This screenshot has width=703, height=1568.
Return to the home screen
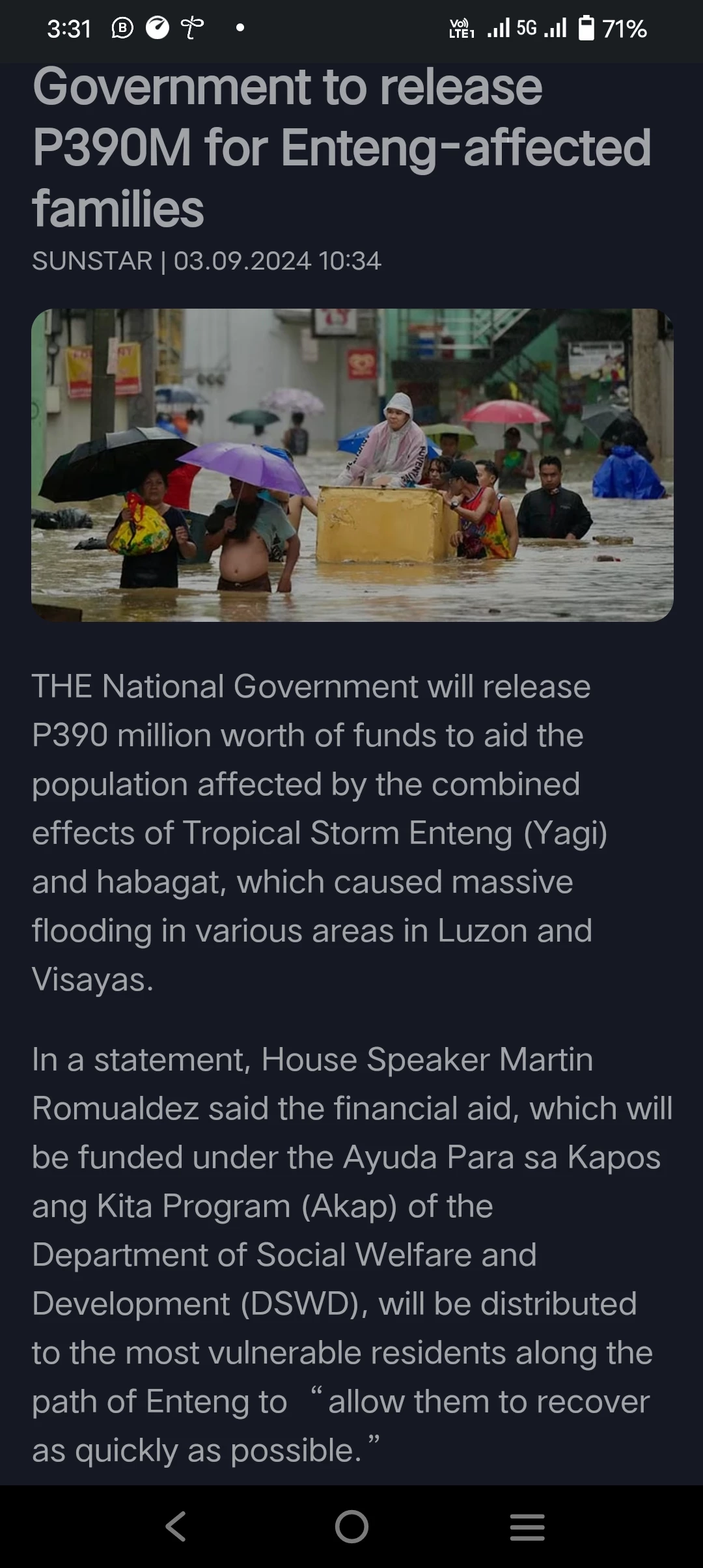tap(351, 1526)
